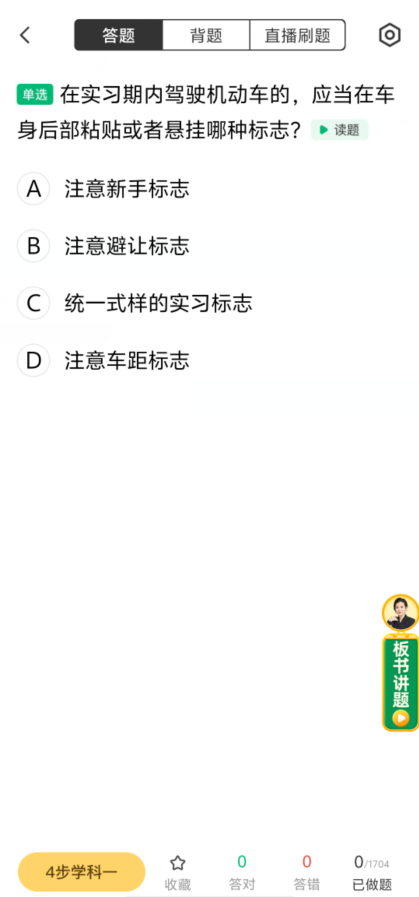Viewport: 419px width, 897px height.
Task: Switch to the 背题 tab
Action: [x=206, y=35]
